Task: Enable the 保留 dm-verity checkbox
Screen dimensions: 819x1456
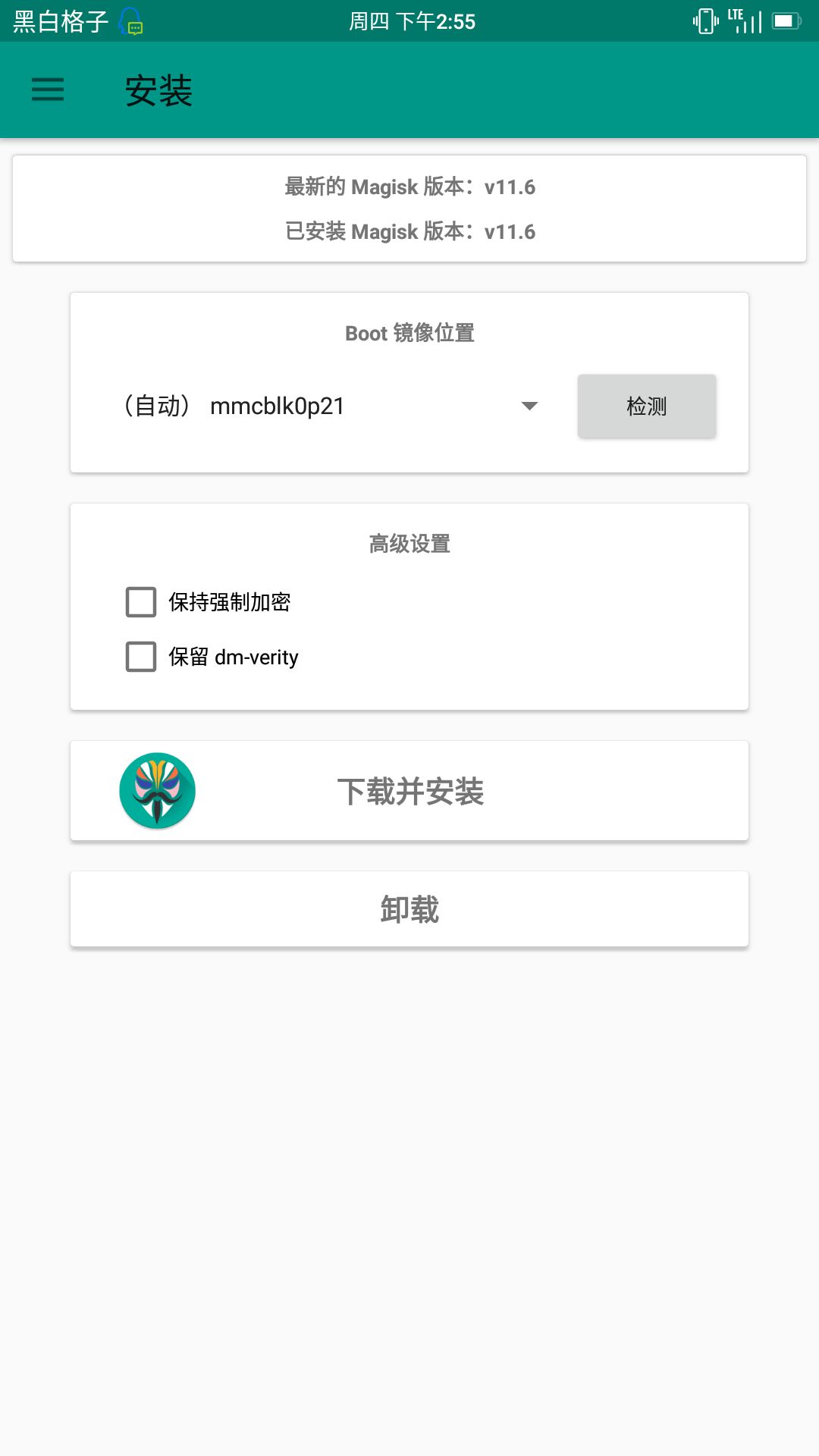Action: click(x=140, y=657)
